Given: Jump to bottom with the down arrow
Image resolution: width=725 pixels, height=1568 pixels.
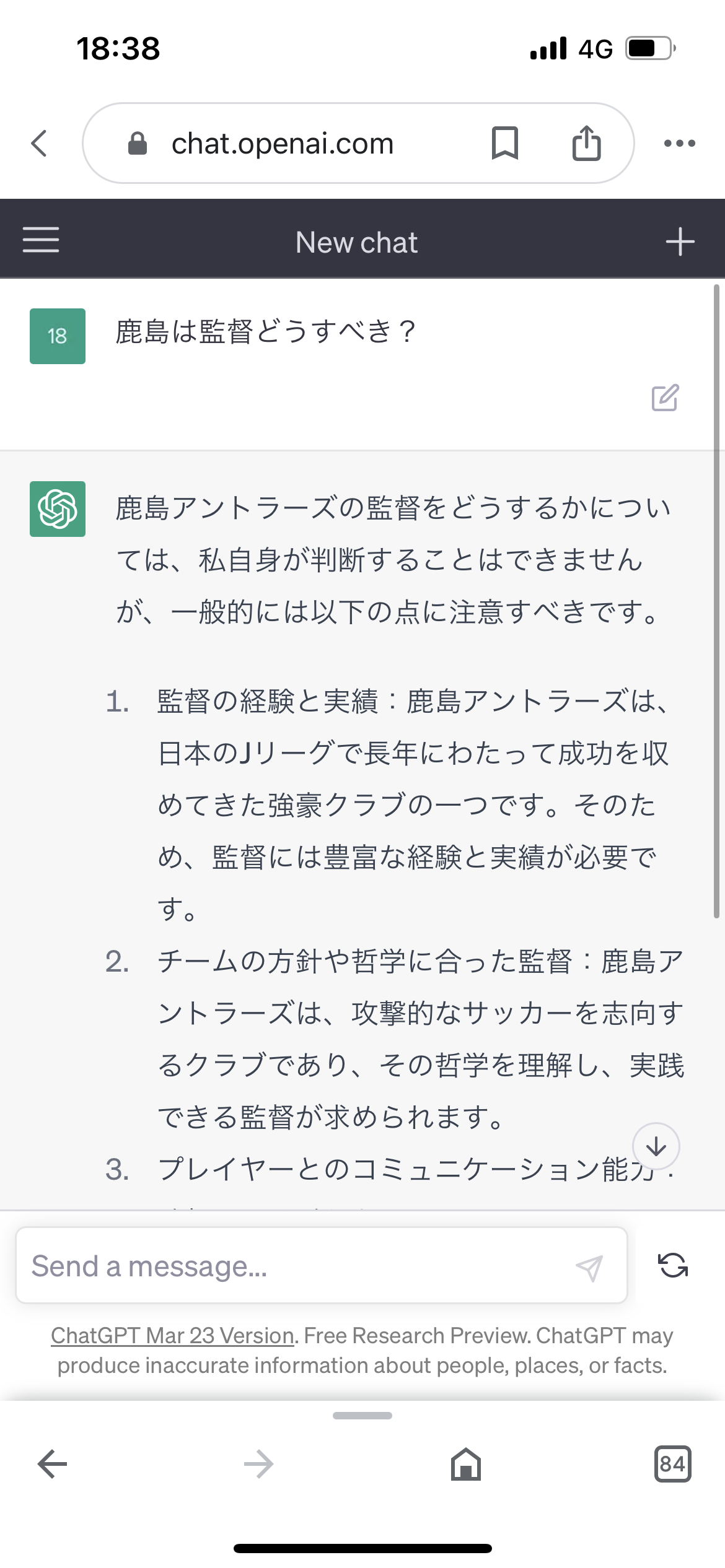Looking at the screenshot, I should coord(656,1147).
